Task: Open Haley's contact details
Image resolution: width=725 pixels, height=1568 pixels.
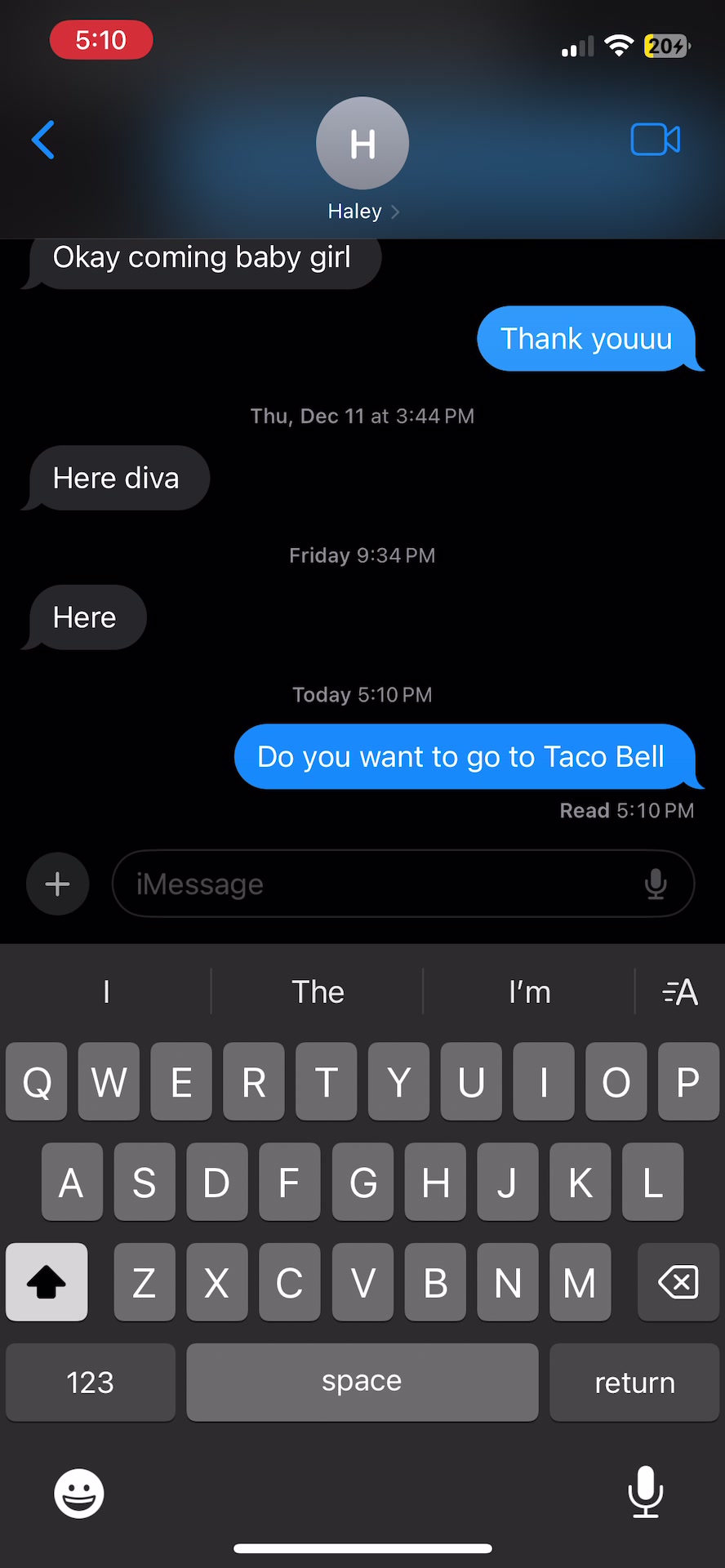Action: [x=362, y=160]
